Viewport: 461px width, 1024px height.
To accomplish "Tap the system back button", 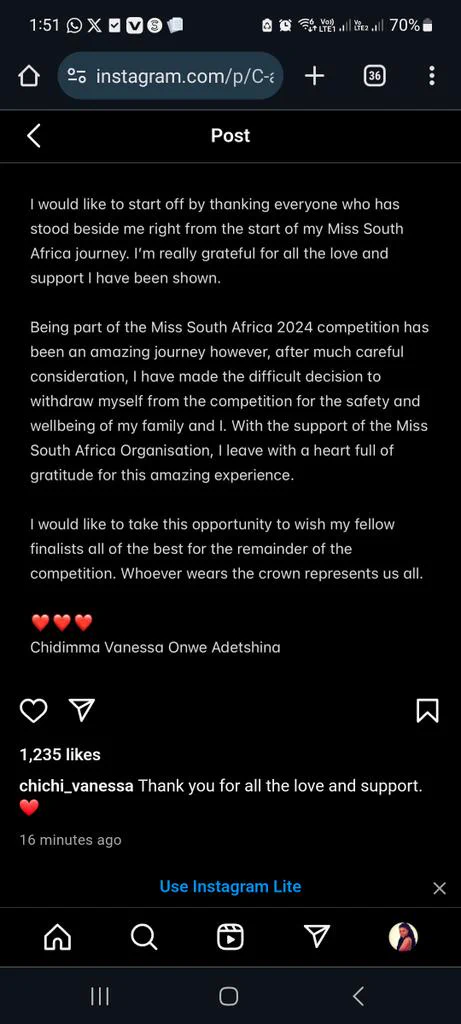I will (358, 996).
